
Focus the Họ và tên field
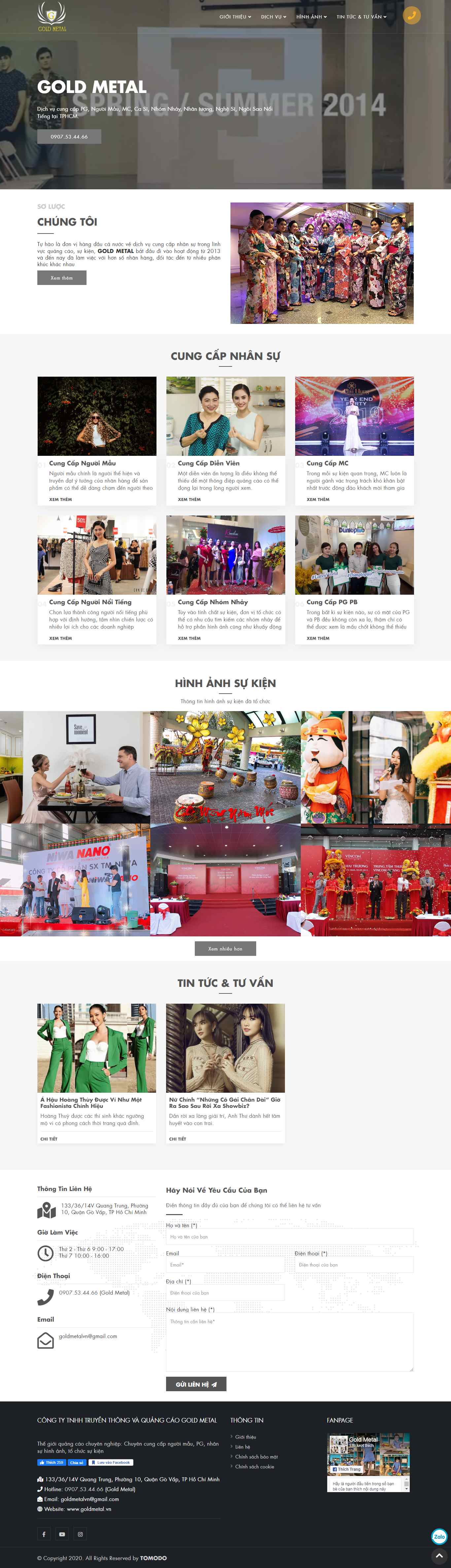290,1236
